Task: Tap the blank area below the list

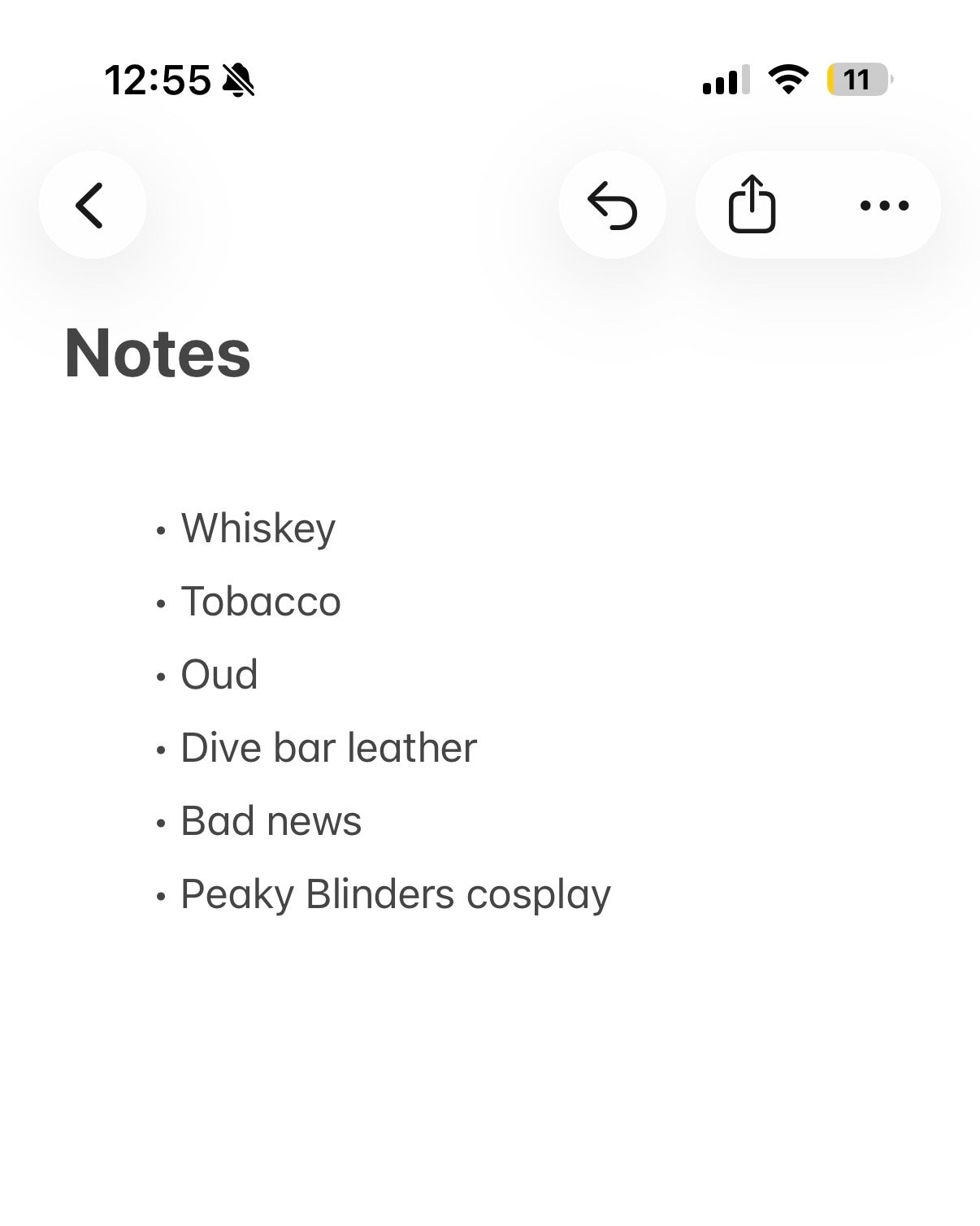Action: pyautogui.click(x=488, y=1057)
